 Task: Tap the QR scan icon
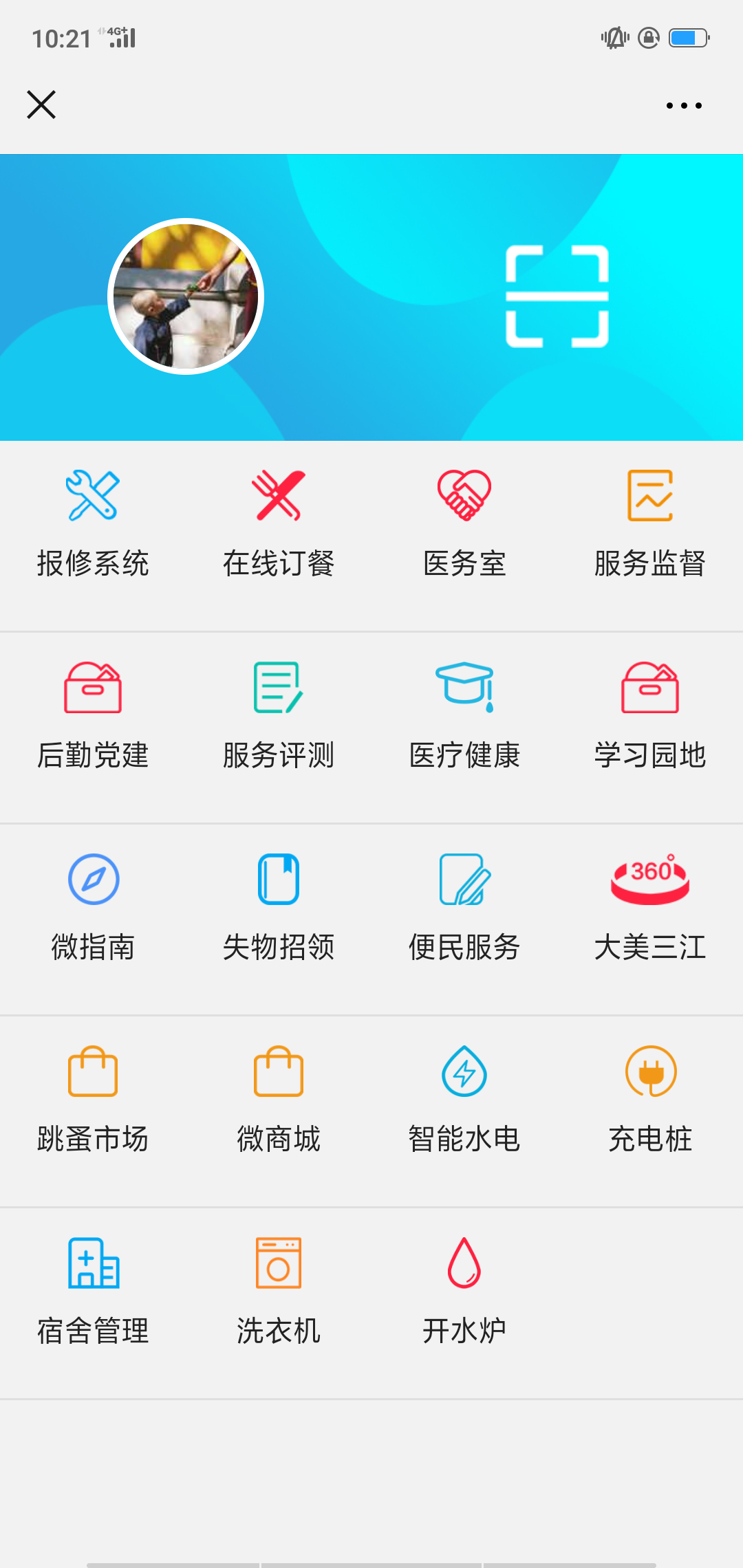coord(557,296)
